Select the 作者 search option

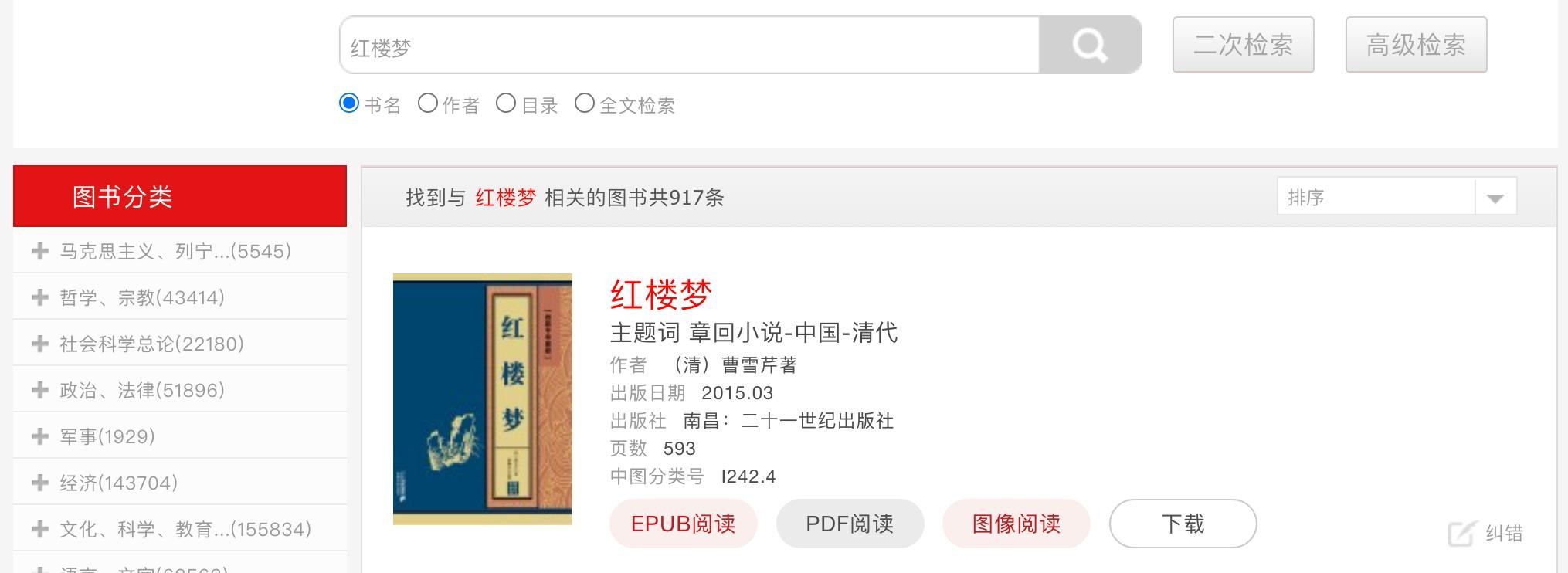(428, 103)
